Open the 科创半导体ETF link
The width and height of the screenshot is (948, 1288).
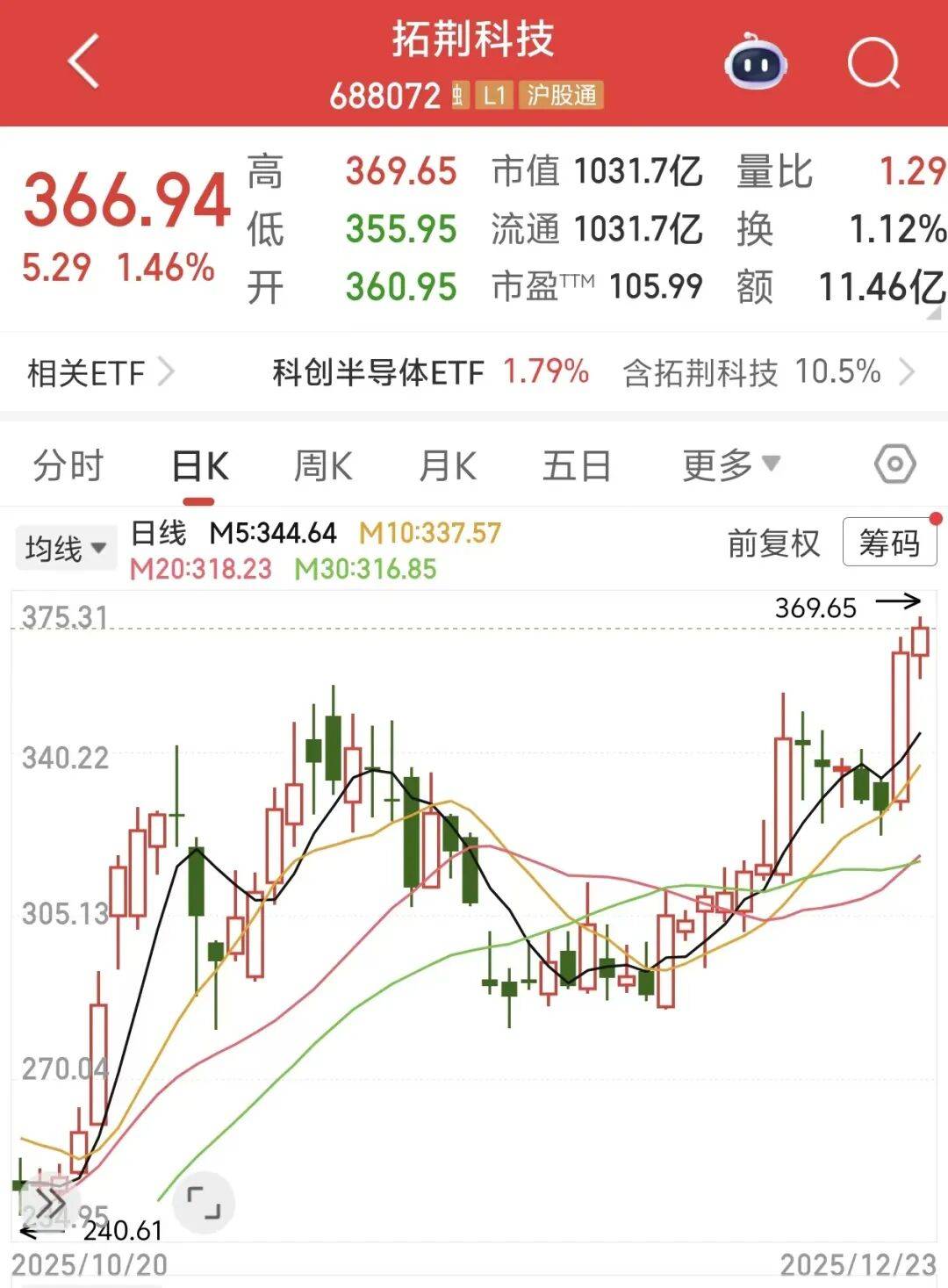point(375,373)
